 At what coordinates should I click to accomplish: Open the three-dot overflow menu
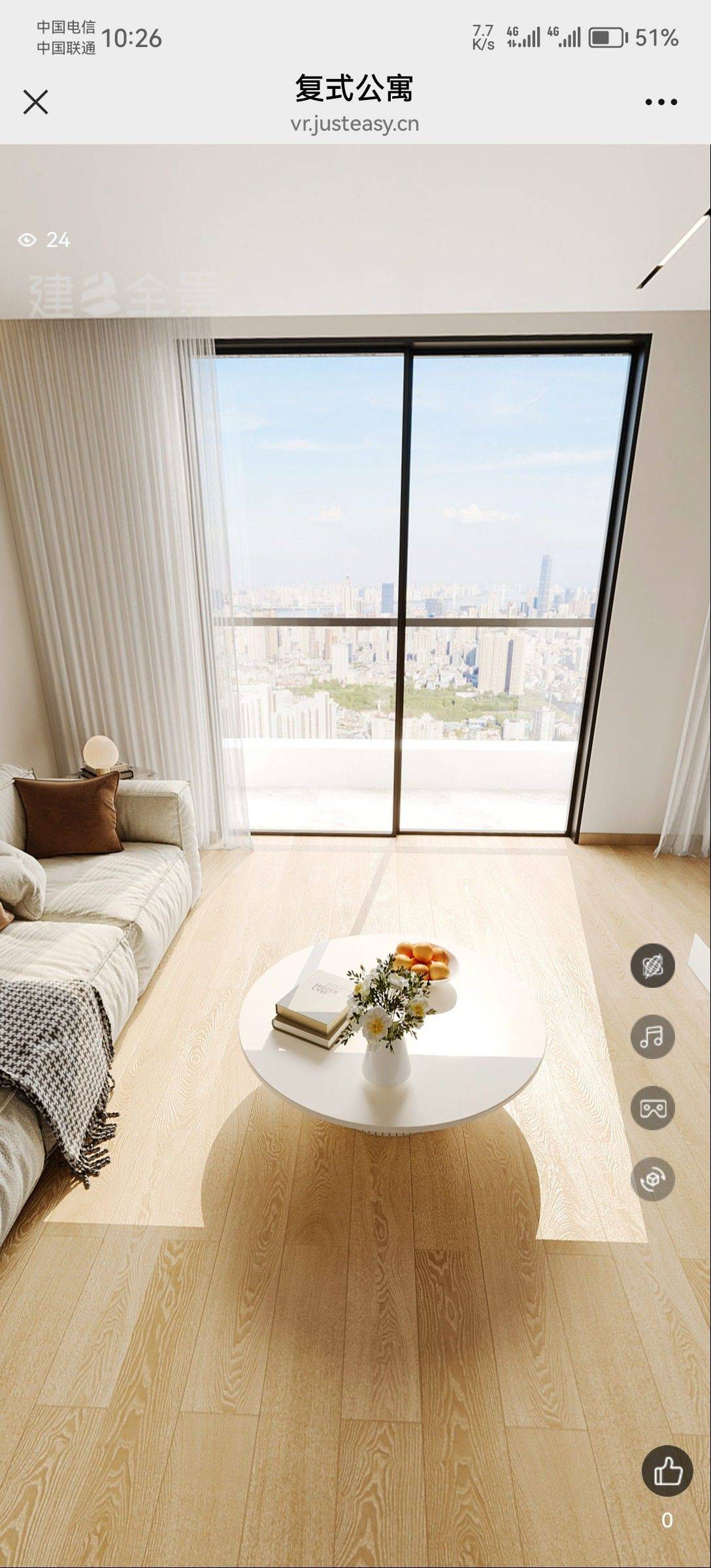(661, 103)
